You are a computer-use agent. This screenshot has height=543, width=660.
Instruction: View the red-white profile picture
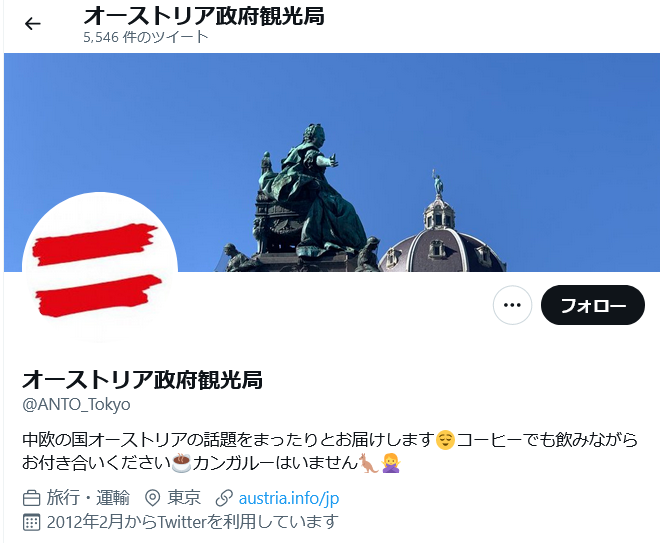coord(100,270)
